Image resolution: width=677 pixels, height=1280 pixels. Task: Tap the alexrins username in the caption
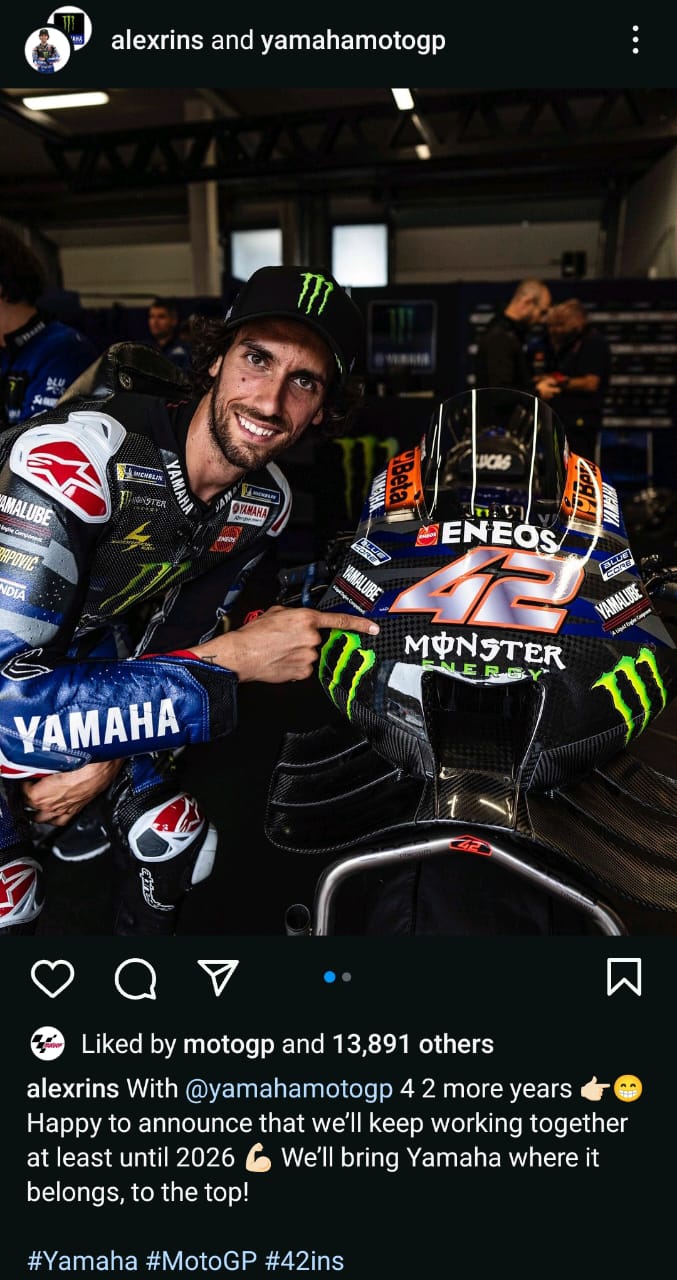click(73, 1088)
